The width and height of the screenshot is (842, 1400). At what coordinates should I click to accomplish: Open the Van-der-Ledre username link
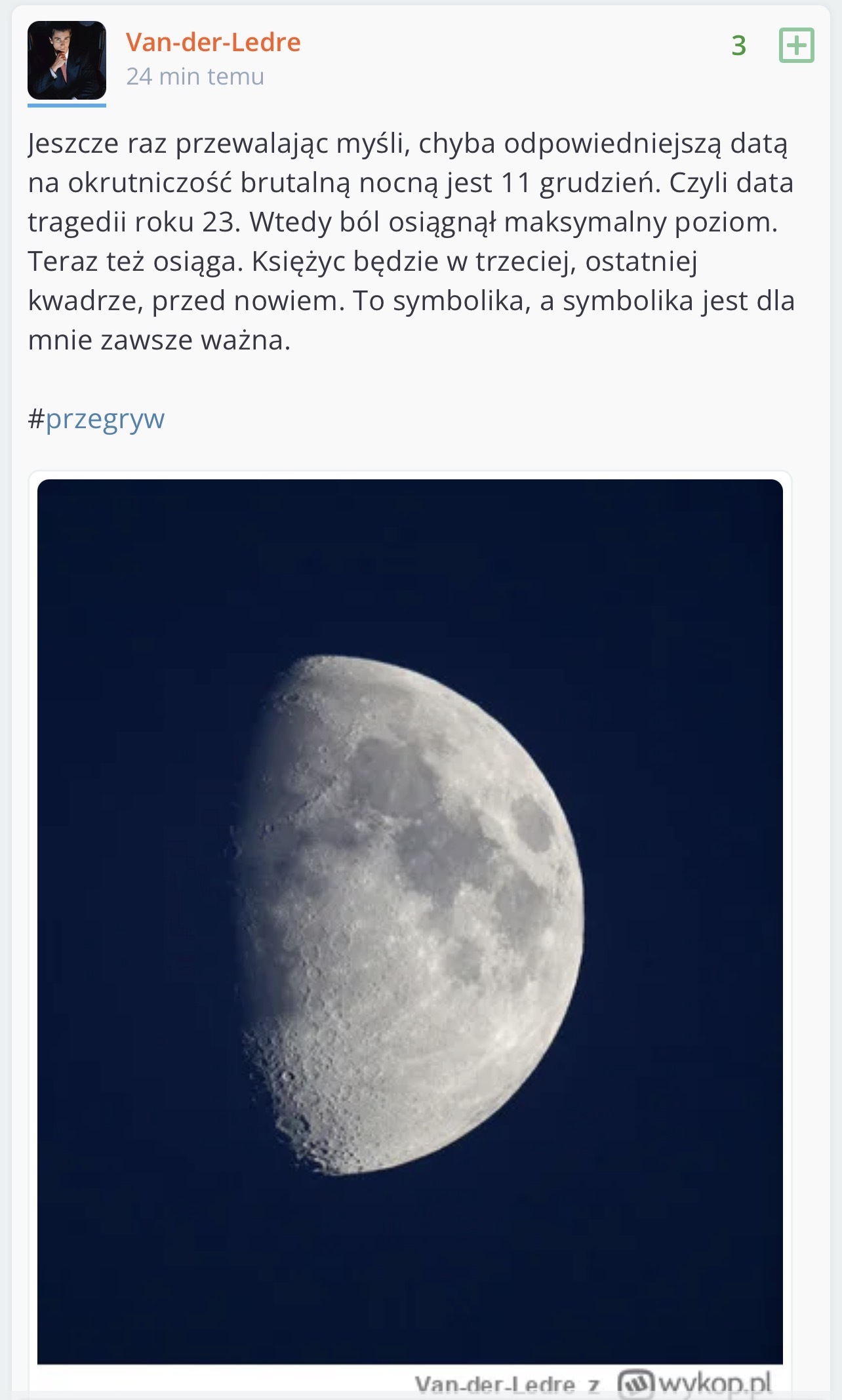(x=213, y=43)
